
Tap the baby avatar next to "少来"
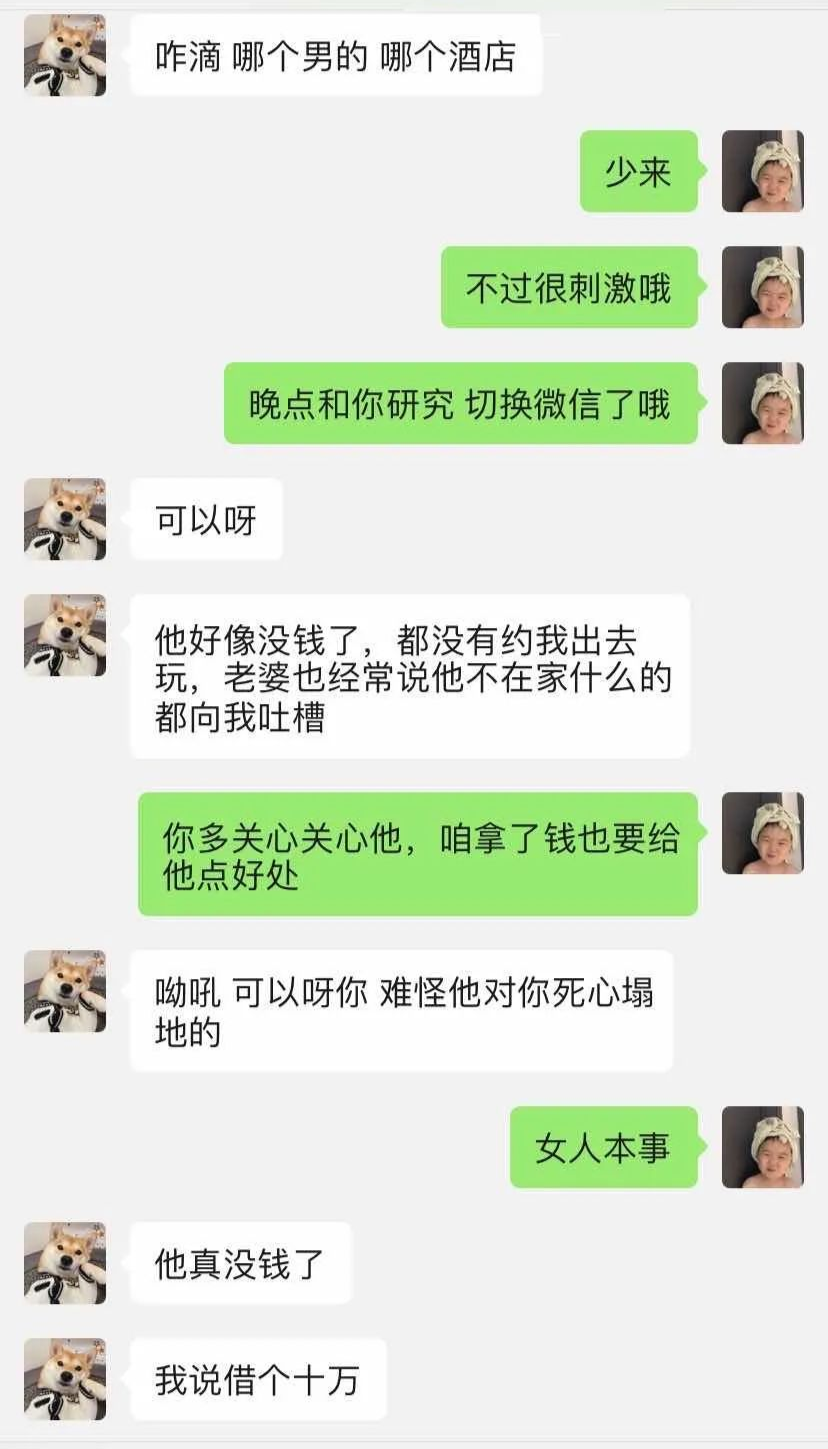[762, 171]
